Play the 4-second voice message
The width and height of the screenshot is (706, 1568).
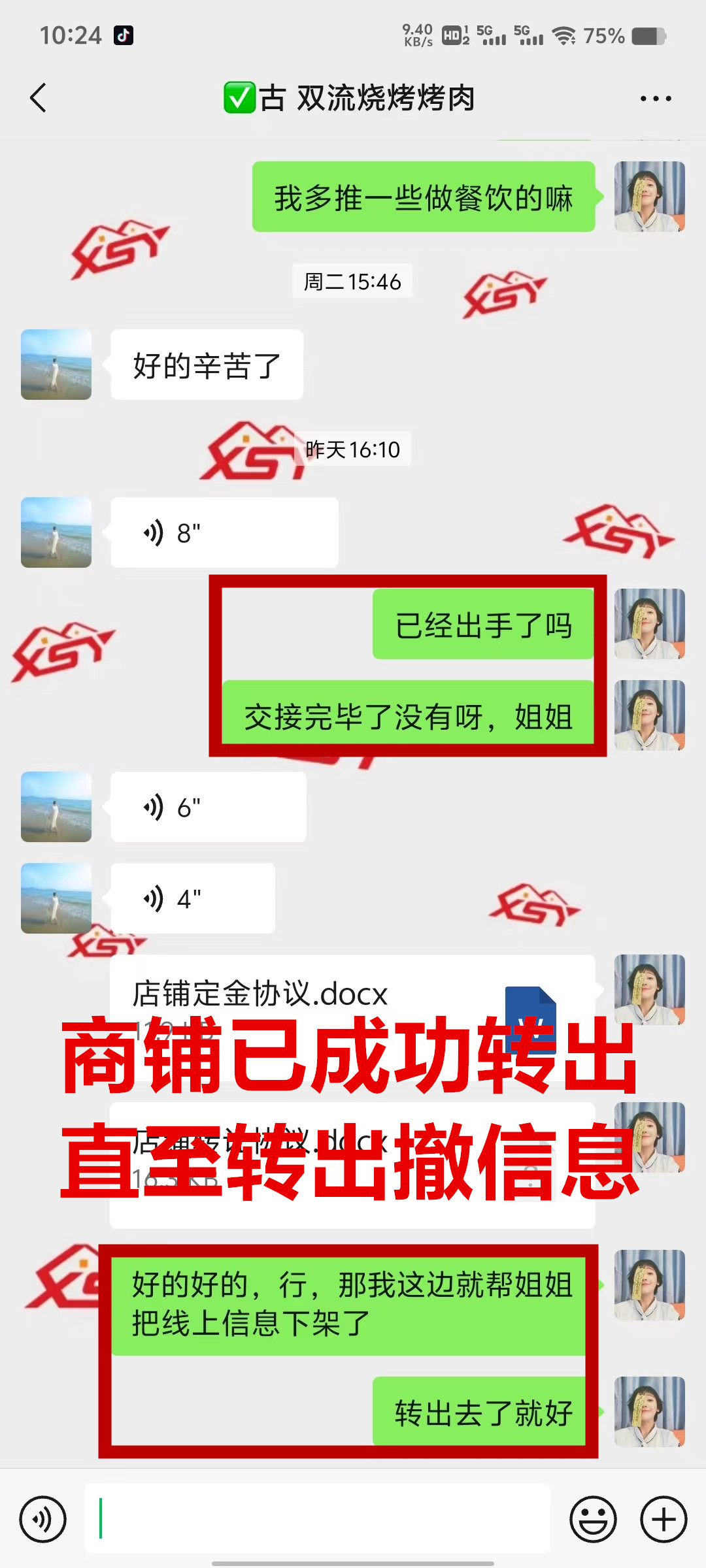[x=192, y=898]
